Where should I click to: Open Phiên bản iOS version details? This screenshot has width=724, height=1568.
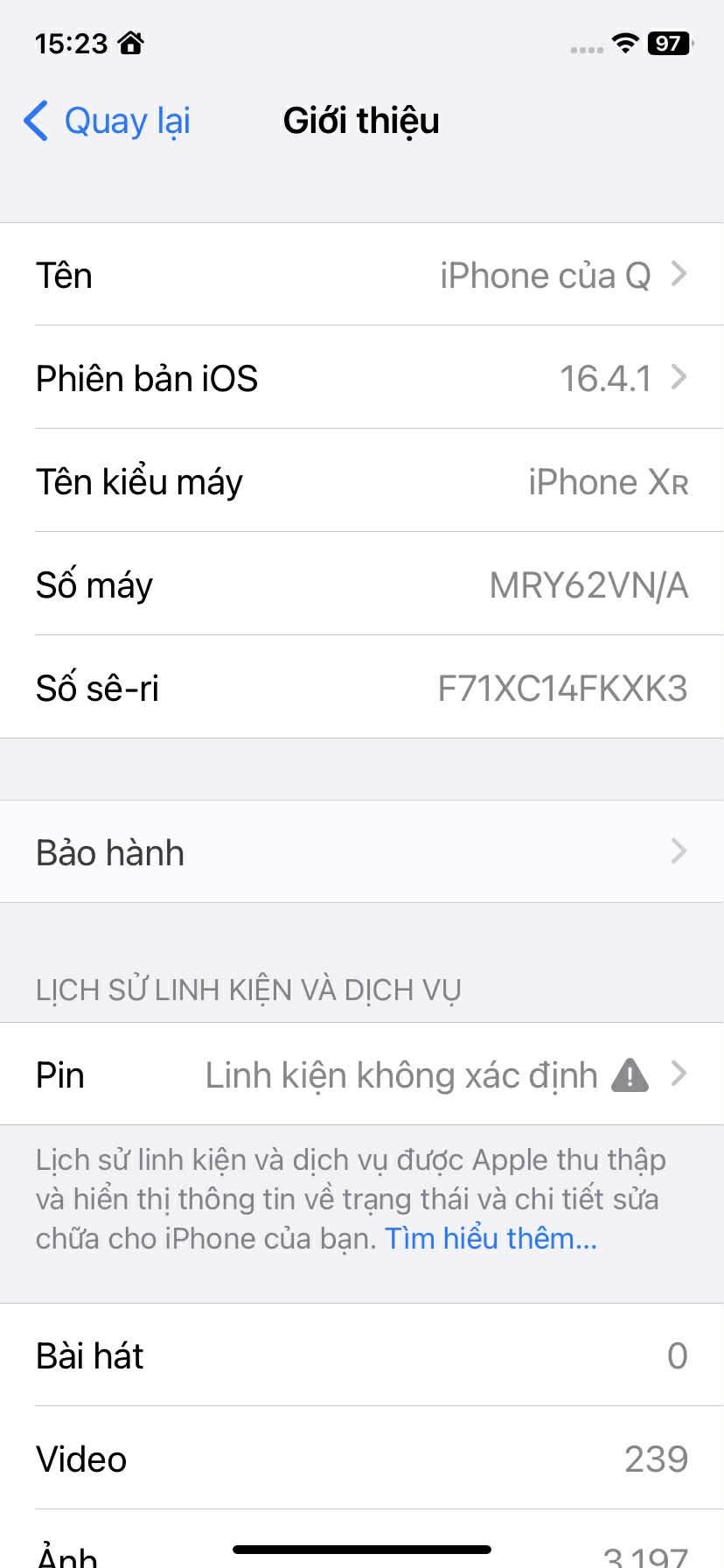point(362,378)
